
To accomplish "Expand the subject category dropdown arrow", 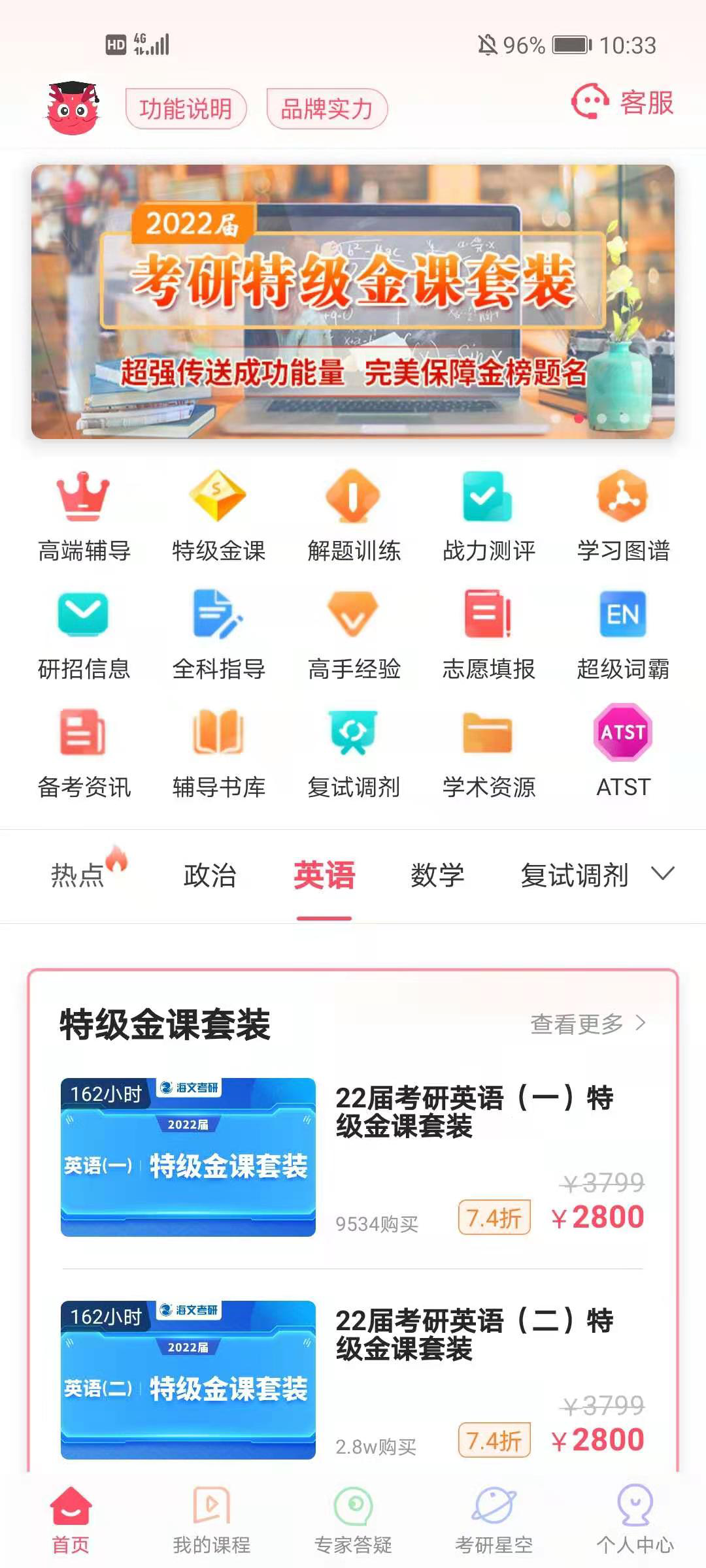I will click(x=662, y=874).
